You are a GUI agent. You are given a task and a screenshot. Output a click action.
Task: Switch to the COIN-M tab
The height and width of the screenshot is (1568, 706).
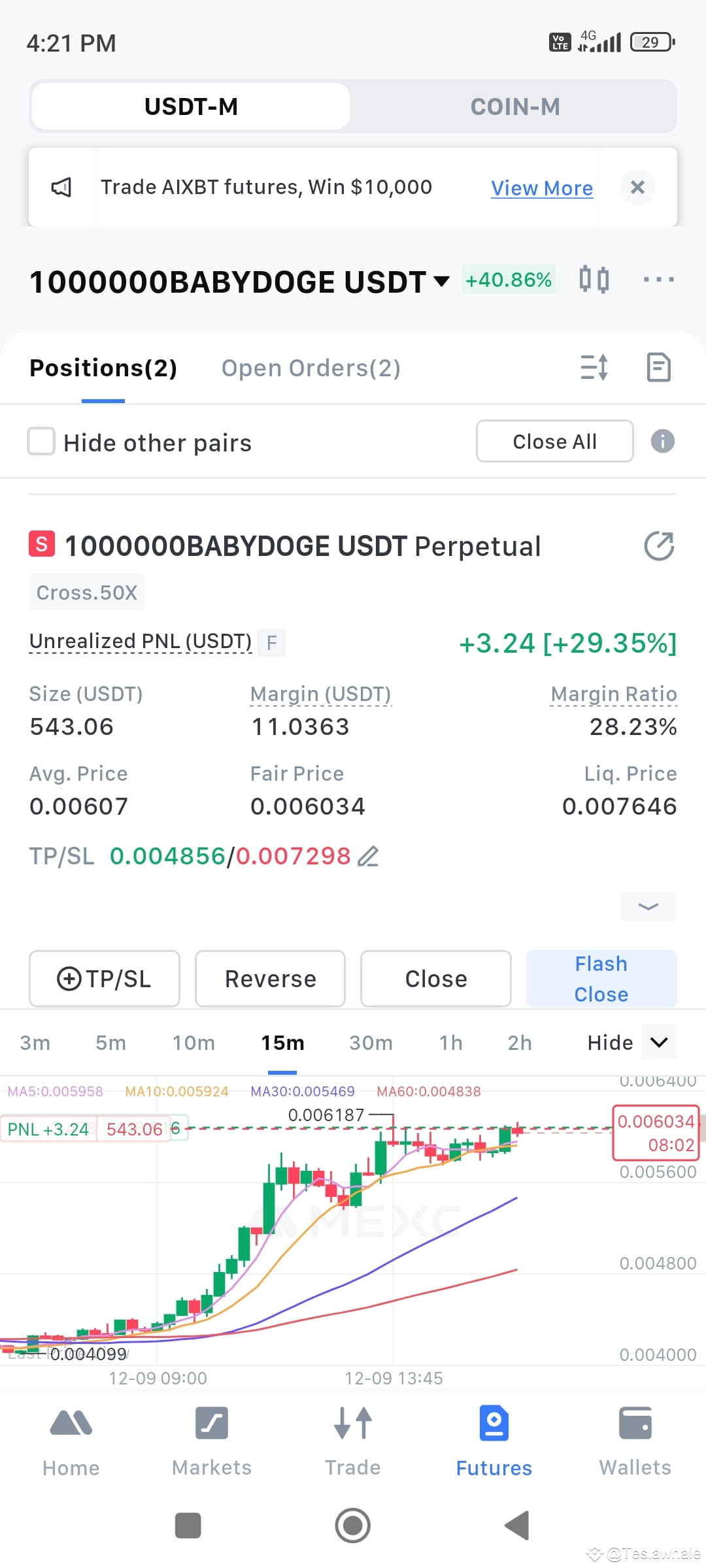[515, 106]
